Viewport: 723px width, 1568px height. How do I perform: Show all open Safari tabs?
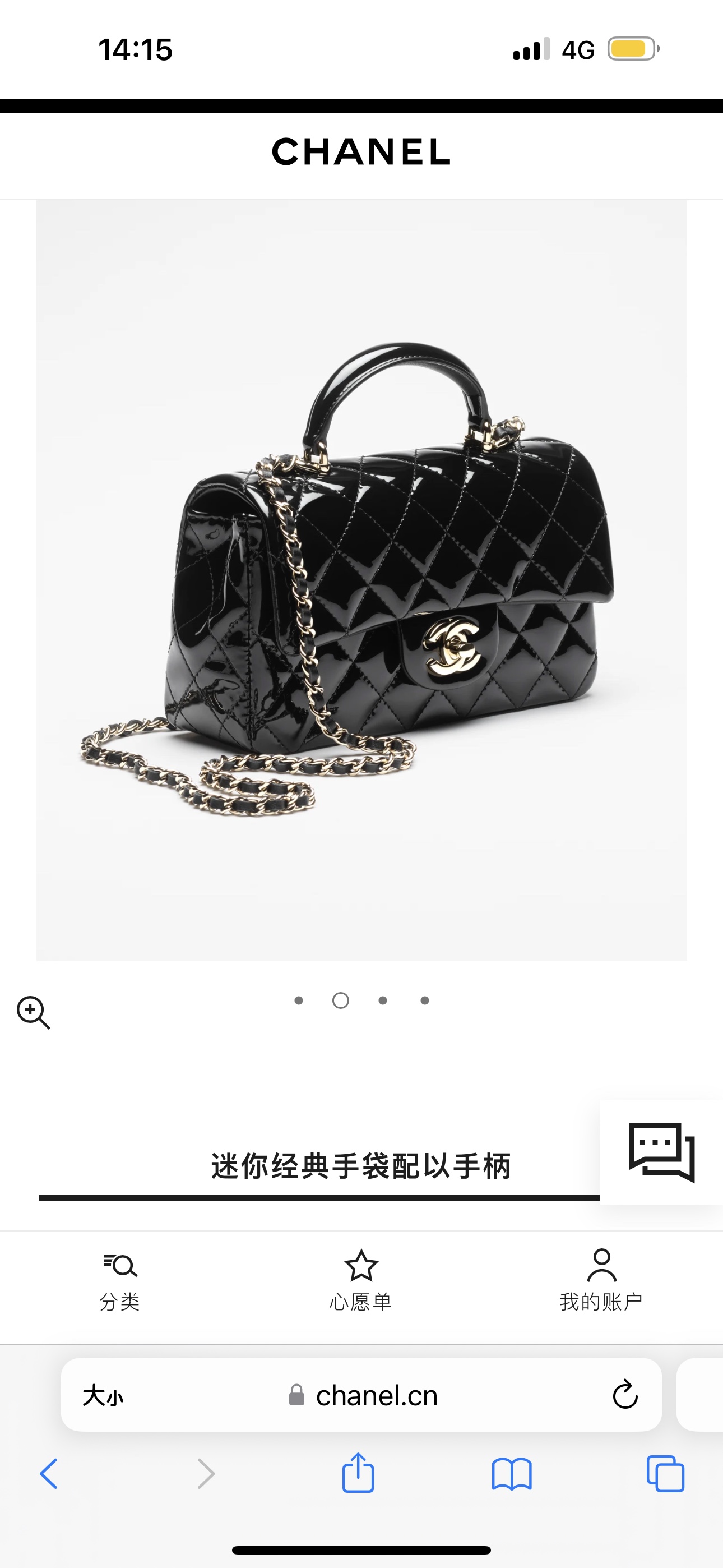click(665, 1474)
